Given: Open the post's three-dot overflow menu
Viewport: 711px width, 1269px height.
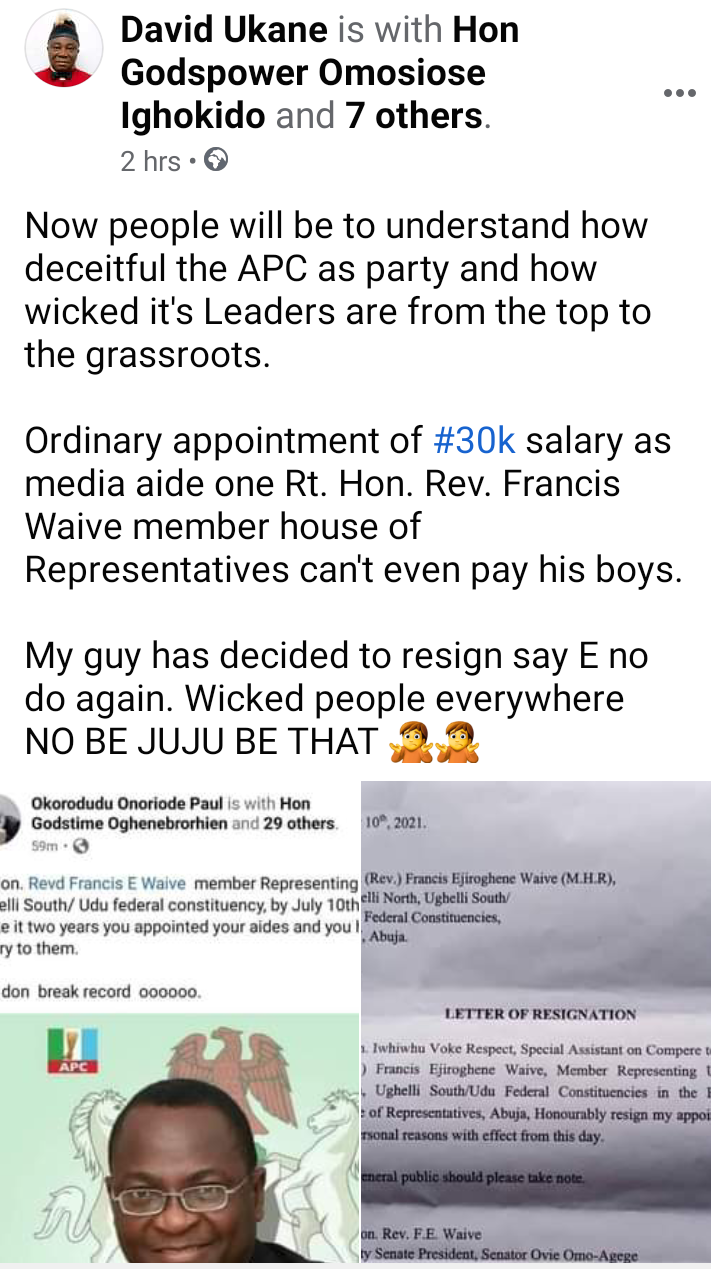Looking at the screenshot, I should tap(679, 94).
